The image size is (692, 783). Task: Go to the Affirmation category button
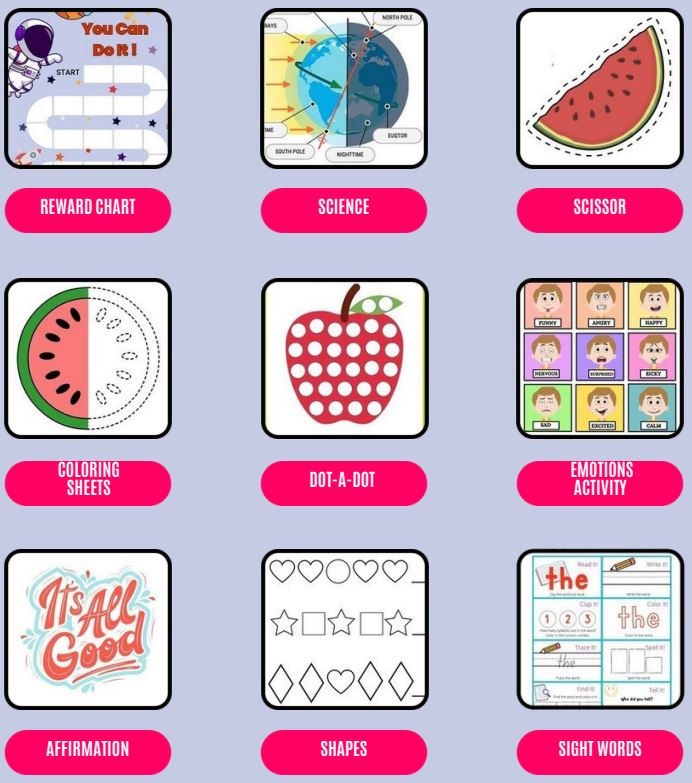(88, 750)
